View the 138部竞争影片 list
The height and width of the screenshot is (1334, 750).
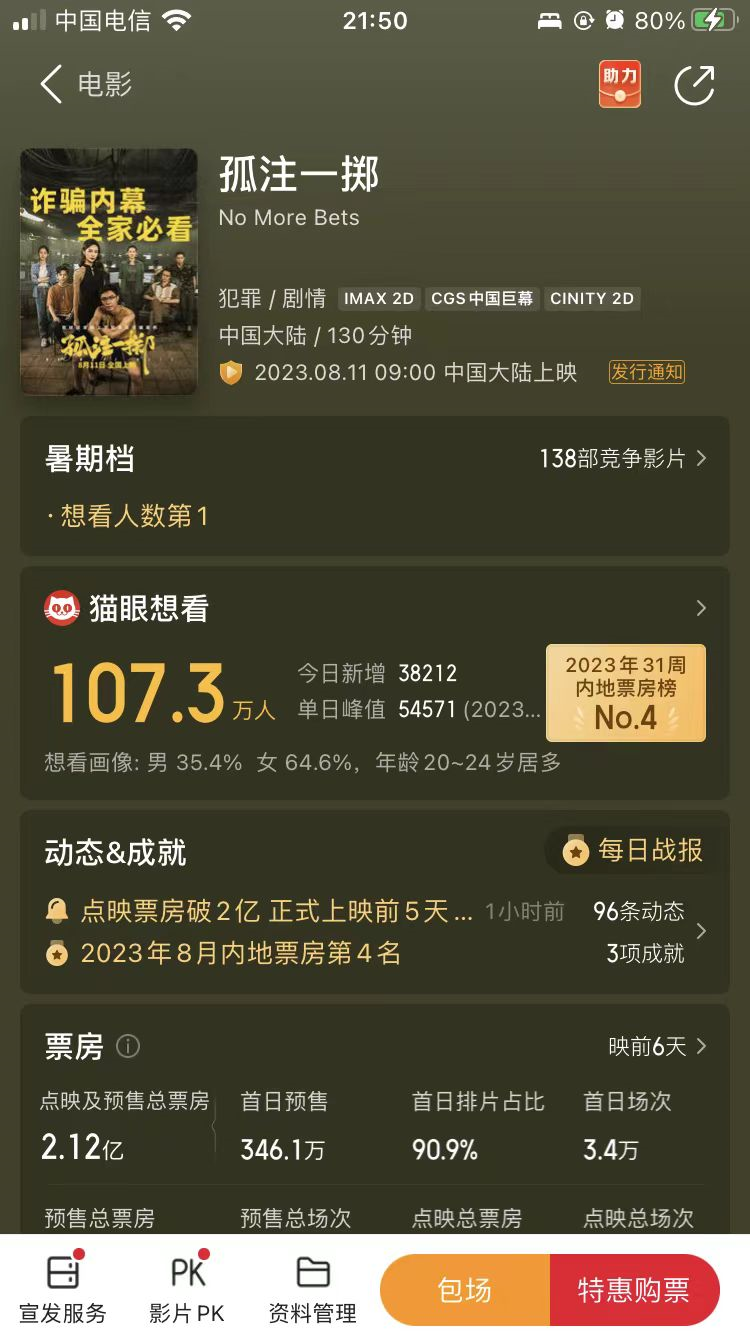tap(623, 458)
